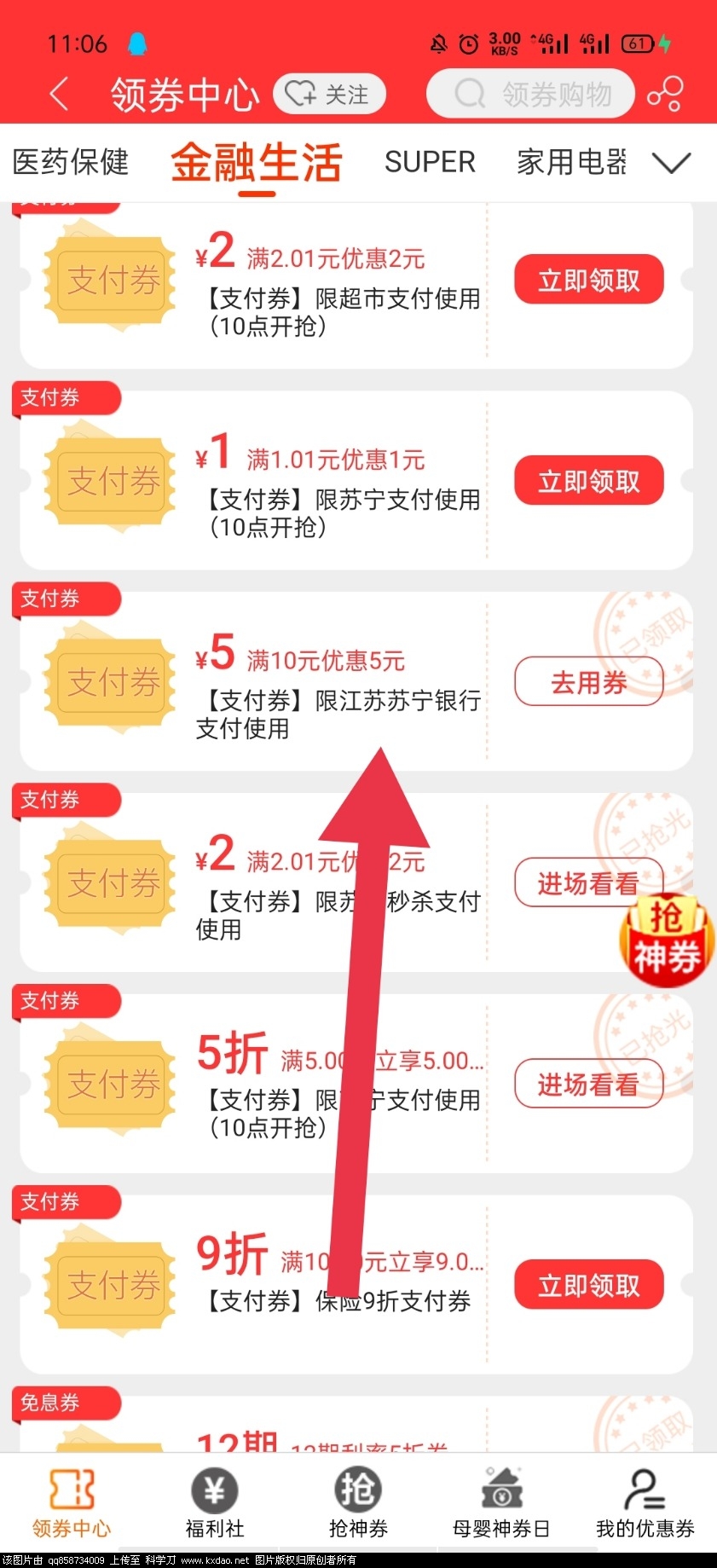Go back from 领券中心
The height and width of the screenshot is (1568, 717).
[x=58, y=94]
